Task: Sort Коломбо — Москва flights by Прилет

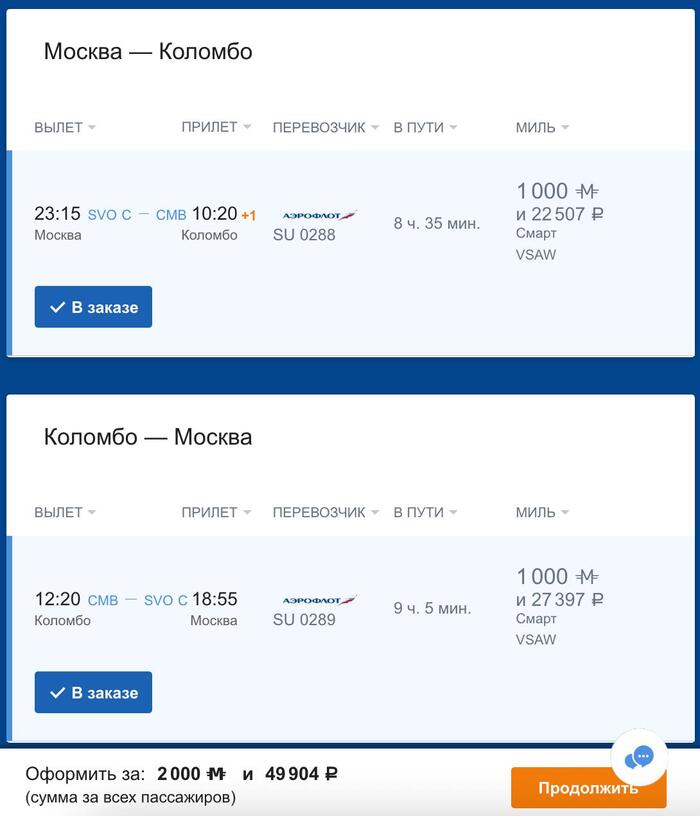Action: [216, 512]
